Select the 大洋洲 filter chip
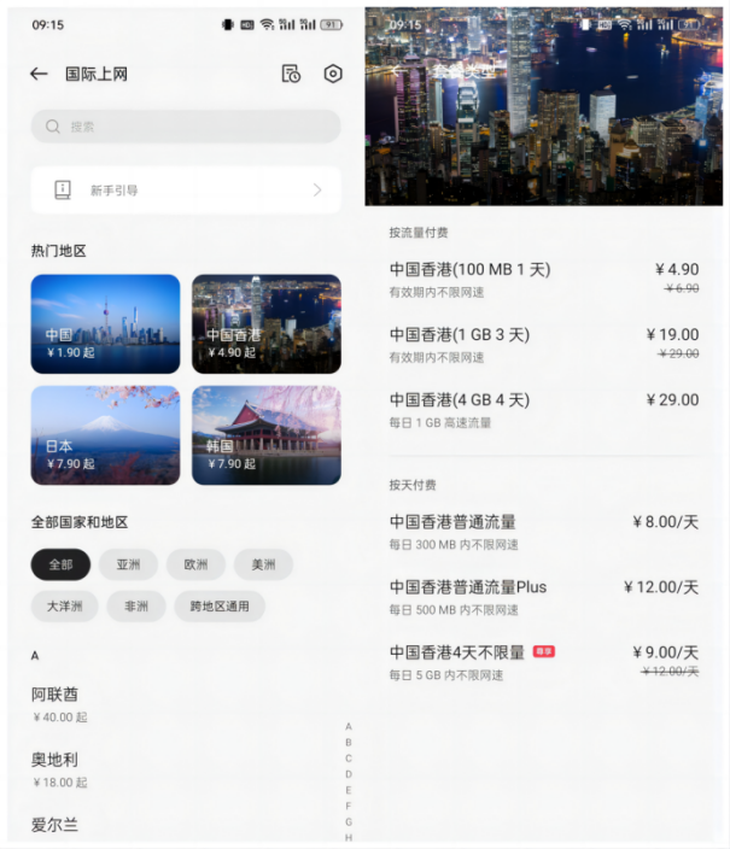 [x=64, y=606]
